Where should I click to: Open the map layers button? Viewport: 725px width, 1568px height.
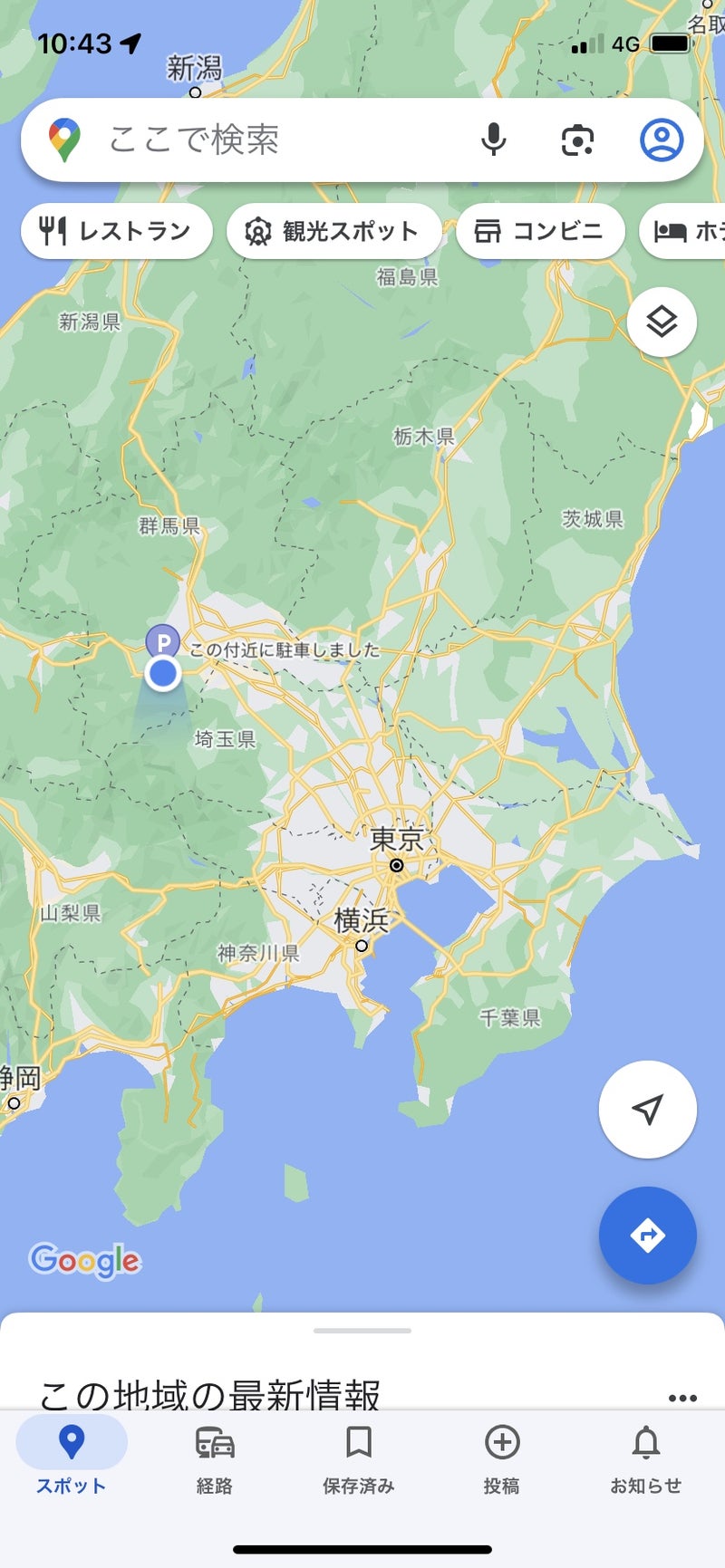(x=662, y=322)
